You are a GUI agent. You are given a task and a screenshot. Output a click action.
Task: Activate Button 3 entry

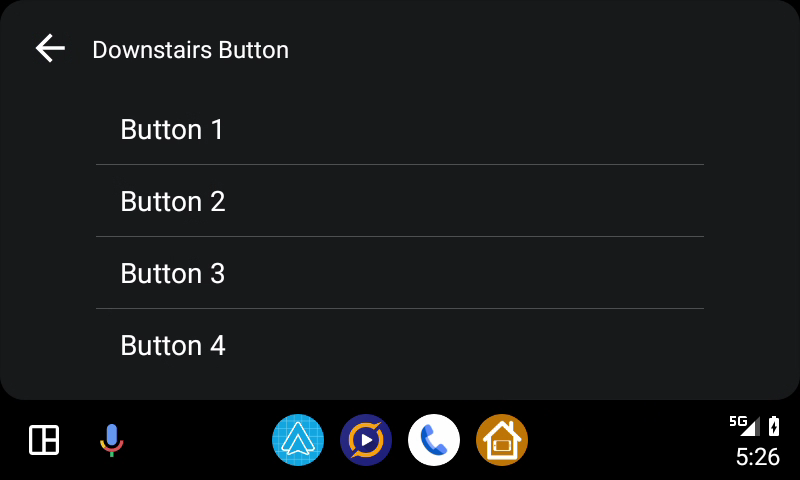pyautogui.click(x=400, y=274)
